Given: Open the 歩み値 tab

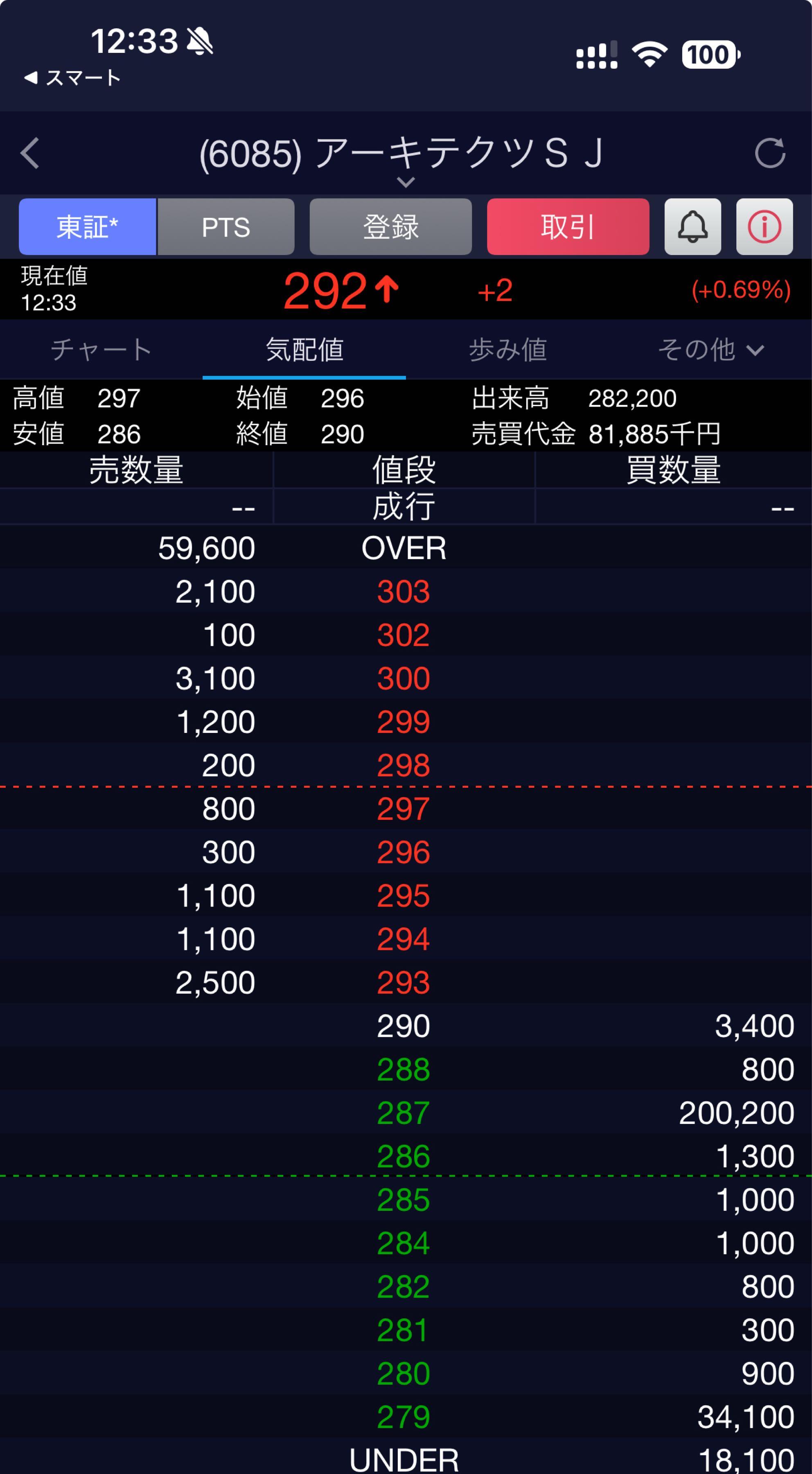Looking at the screenshot, I should click(508, 349).
